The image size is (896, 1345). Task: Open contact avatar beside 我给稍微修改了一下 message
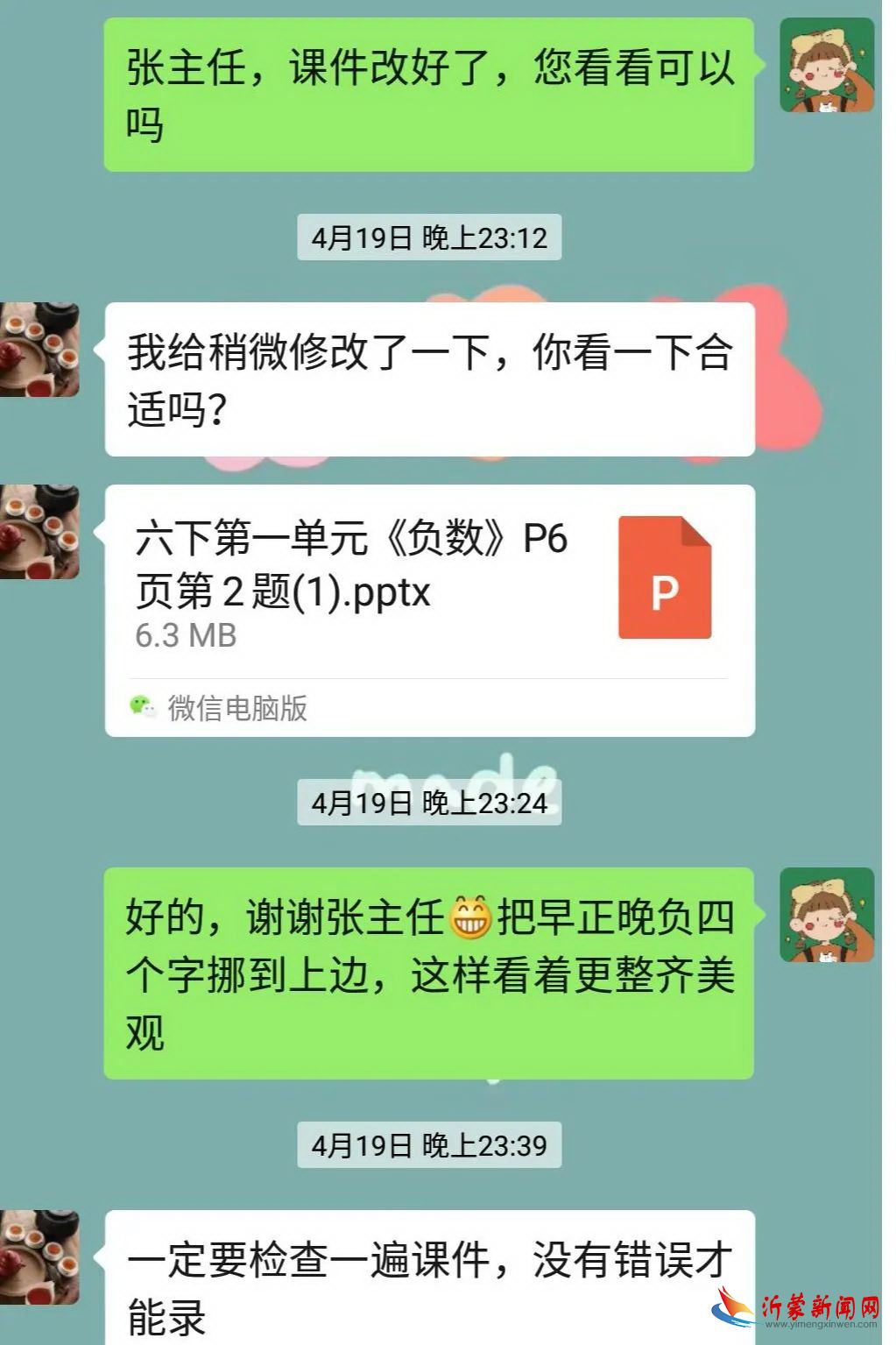[x=39, y=349]
